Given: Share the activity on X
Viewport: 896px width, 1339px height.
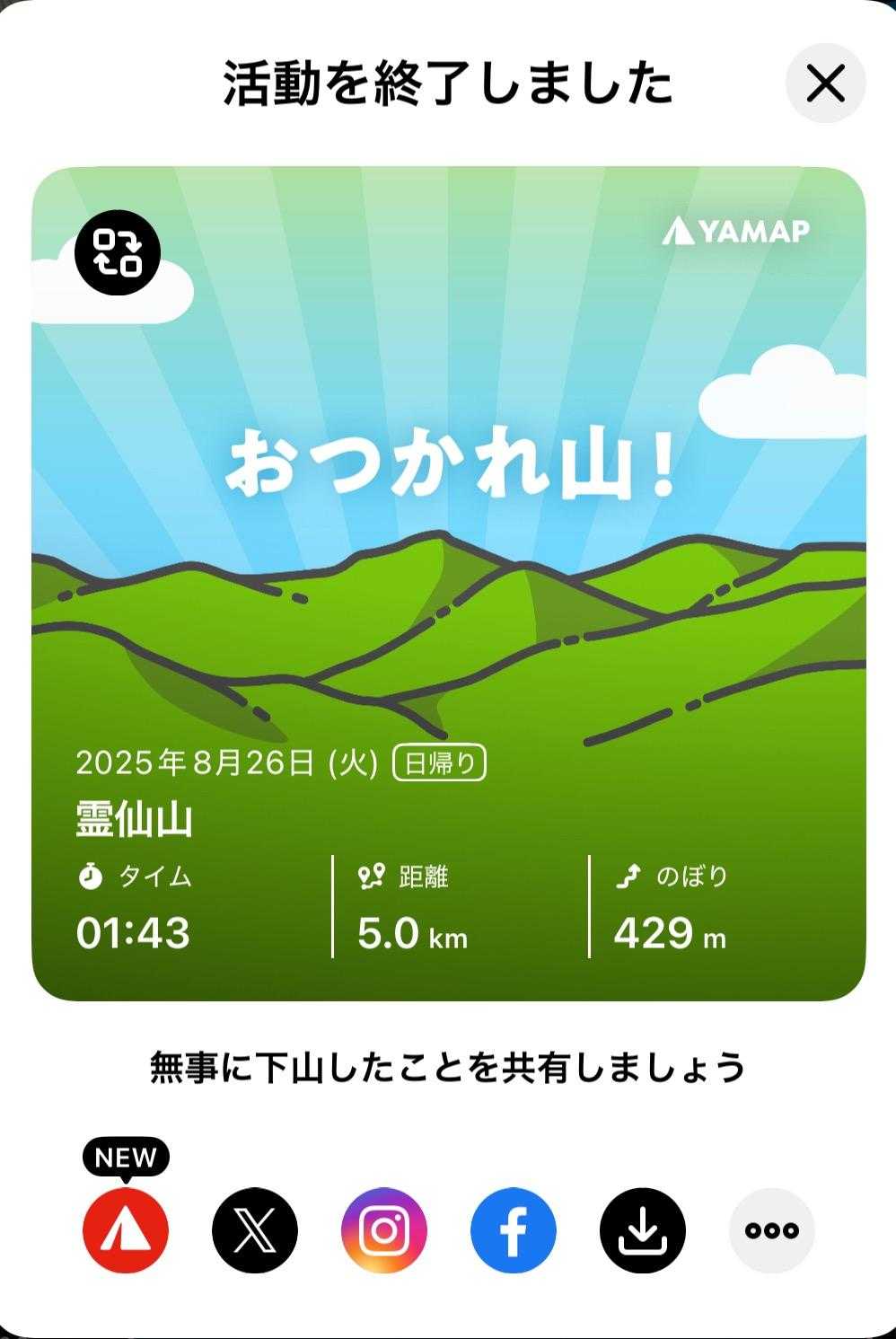Looking at the screenshot, I should tap(255, 1230).
